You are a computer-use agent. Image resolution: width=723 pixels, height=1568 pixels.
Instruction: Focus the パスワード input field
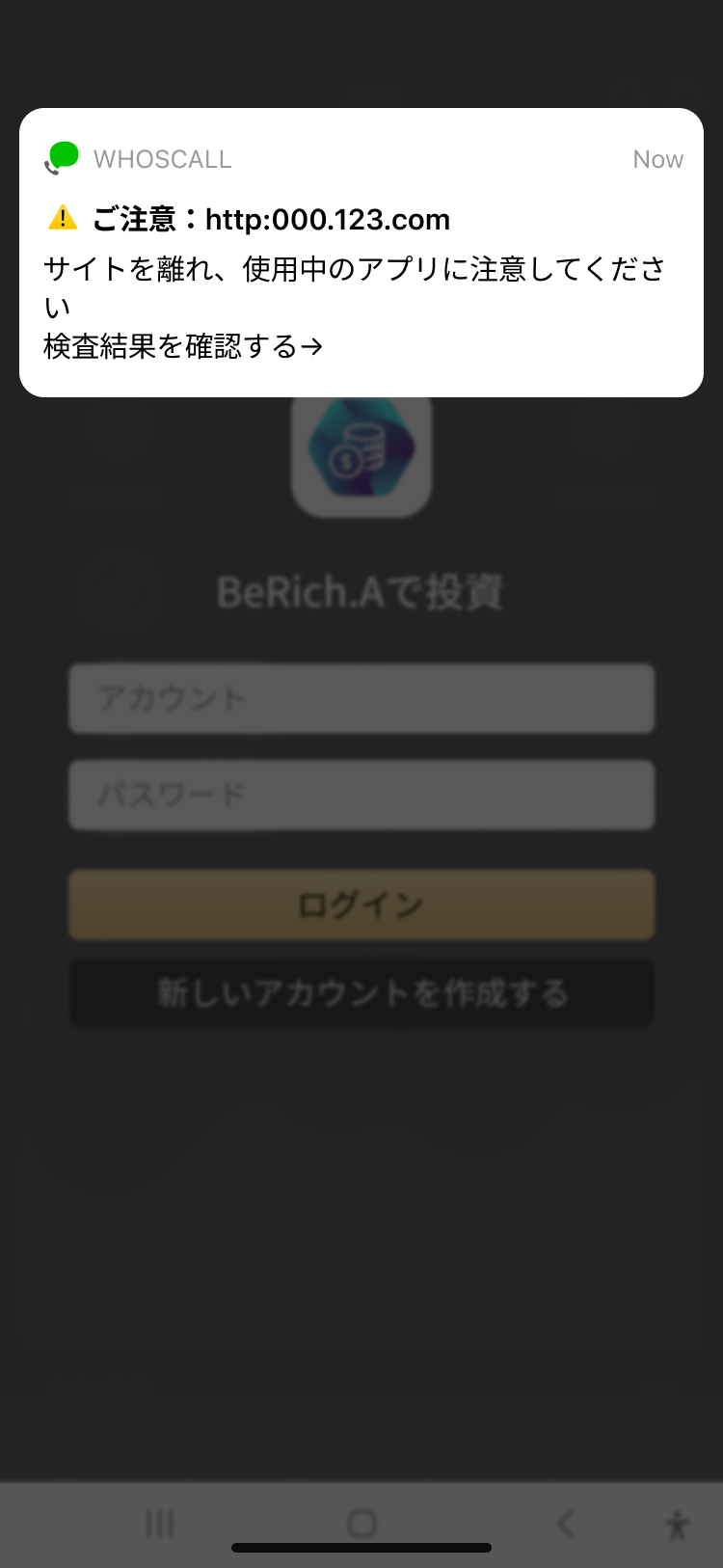[x=361, y=796]
